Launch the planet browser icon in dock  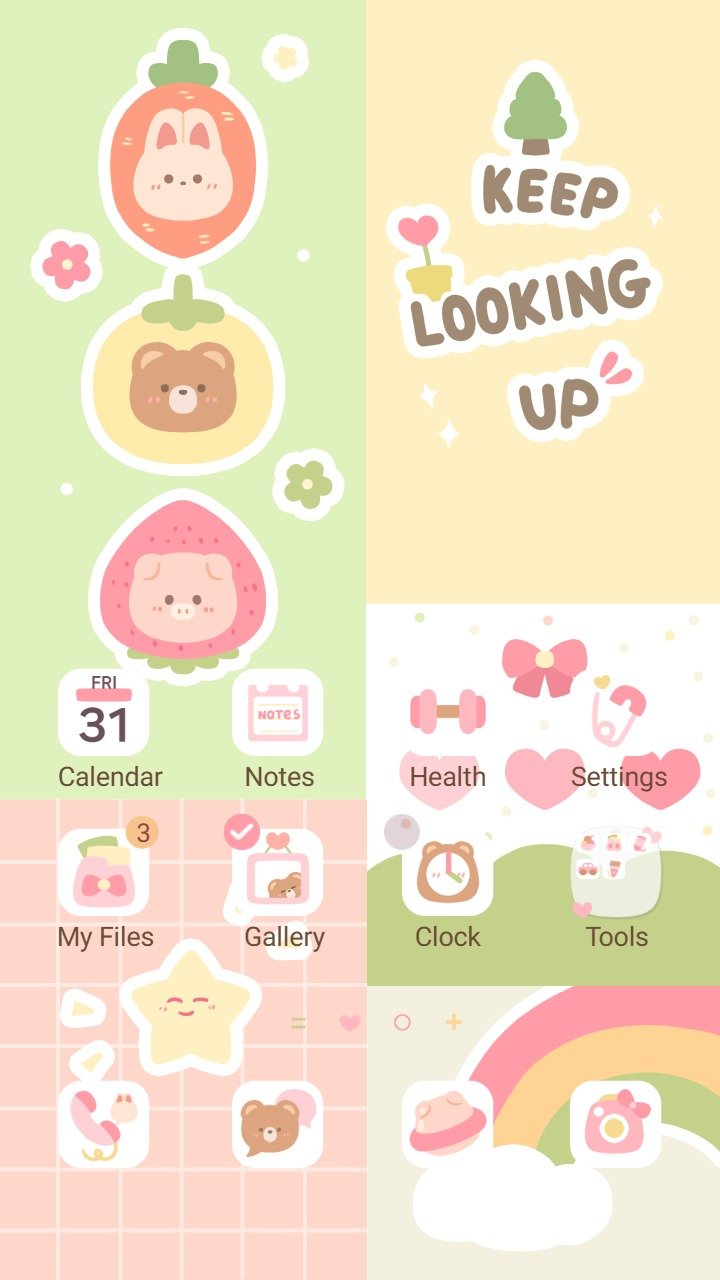coord(447,1124)
